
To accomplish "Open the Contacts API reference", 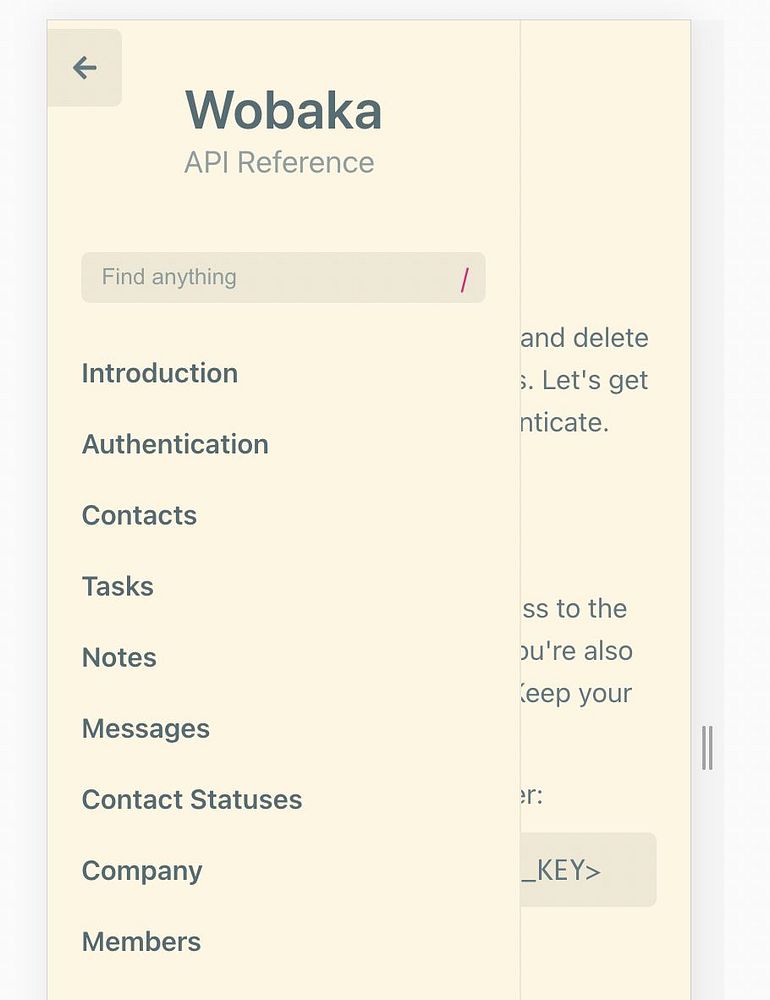I will (139, 515).
